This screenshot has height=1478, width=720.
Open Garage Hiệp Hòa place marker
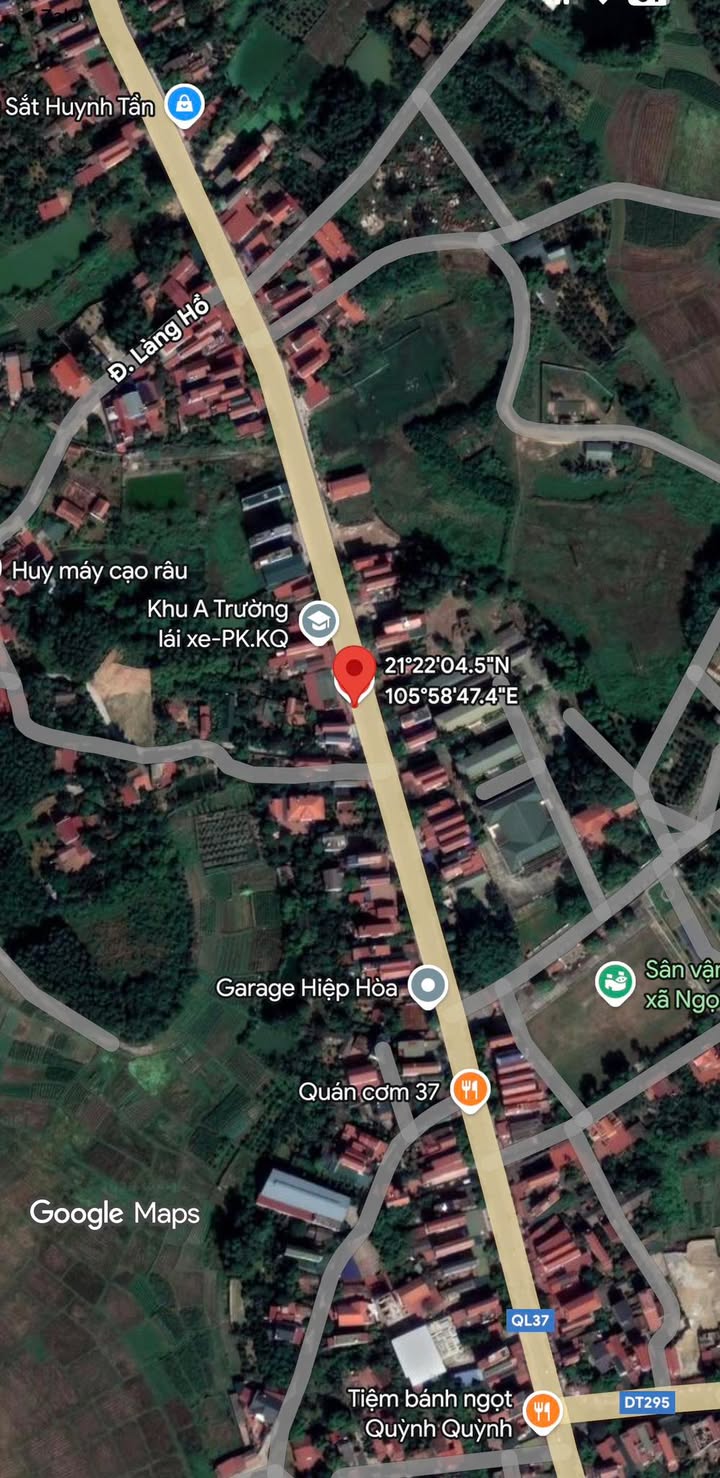[x=429, y=988]
